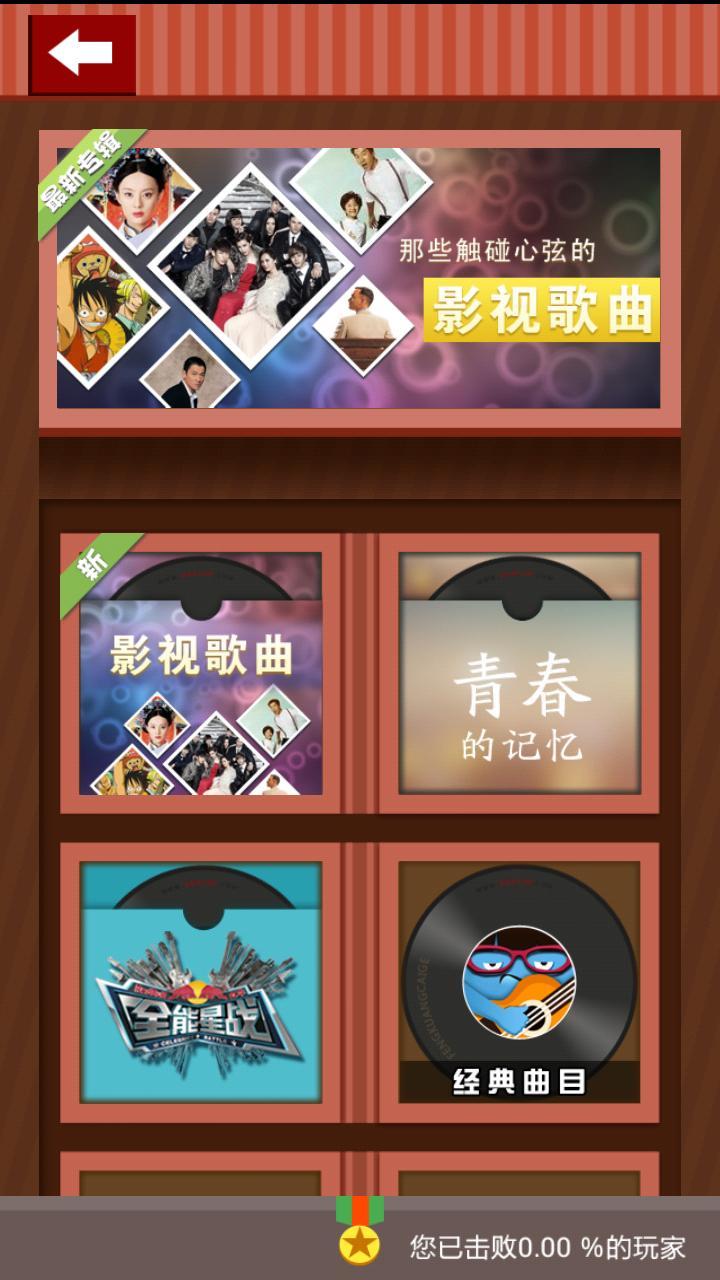Open the 青春的记忆 album
This screenshot has width=720, height=1280.
click(519, 674)
